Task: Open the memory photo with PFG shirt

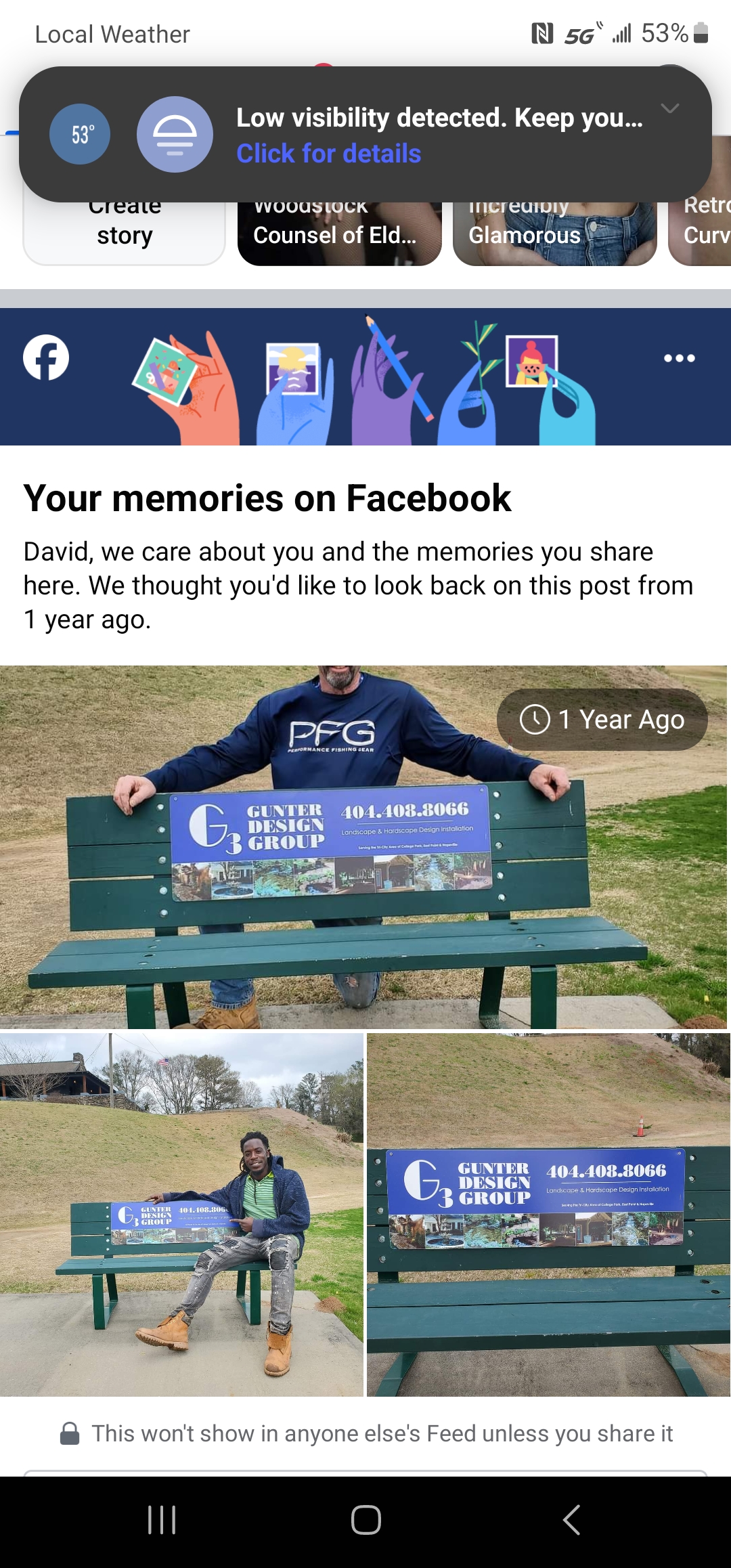Action: [x=363, y=846]
